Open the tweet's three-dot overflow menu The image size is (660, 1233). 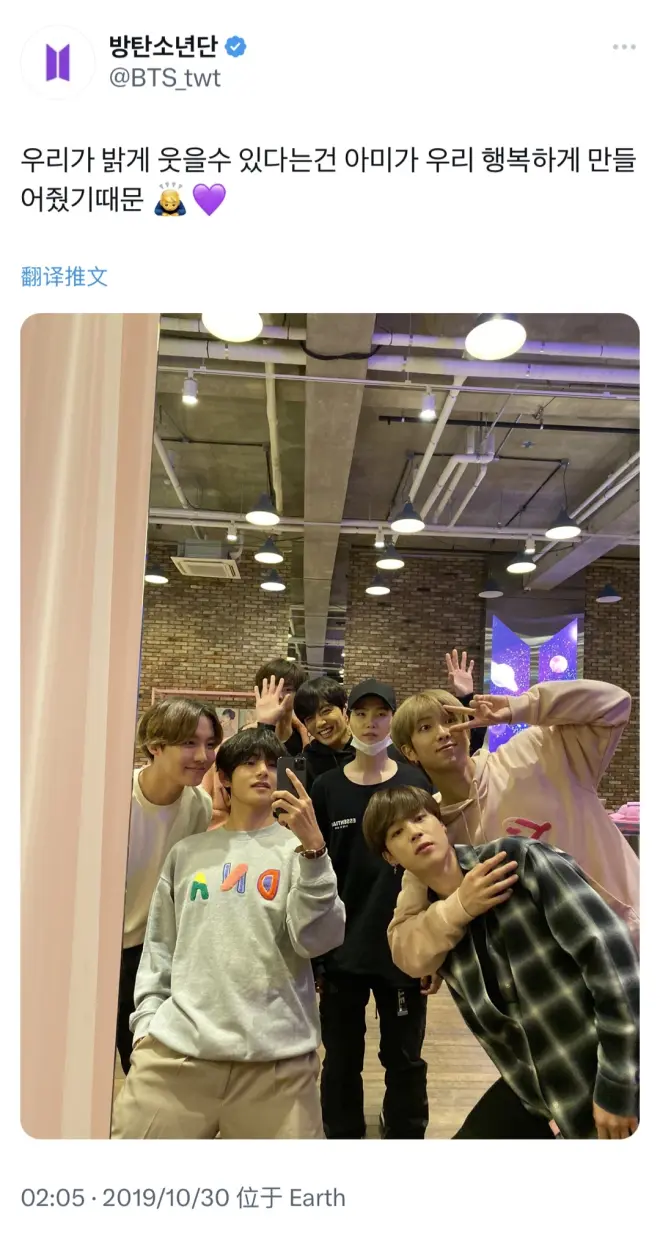[624, 47]
